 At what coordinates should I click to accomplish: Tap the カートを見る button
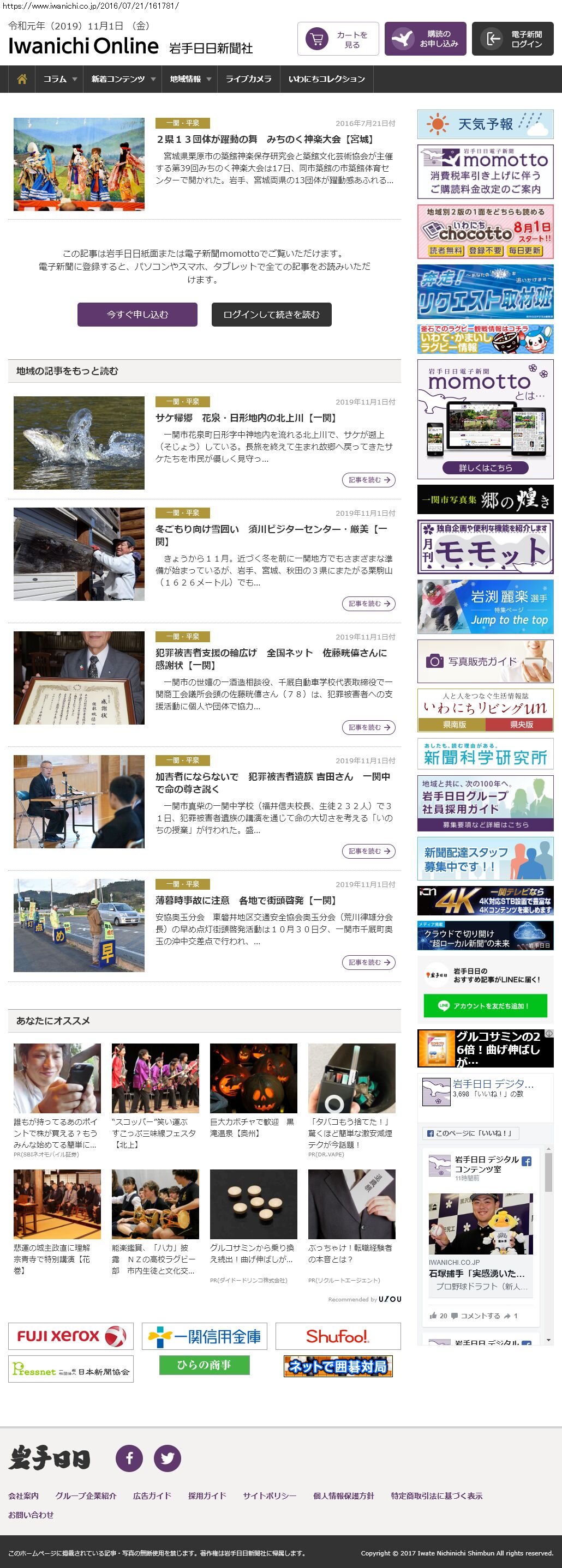pos(338,40)
